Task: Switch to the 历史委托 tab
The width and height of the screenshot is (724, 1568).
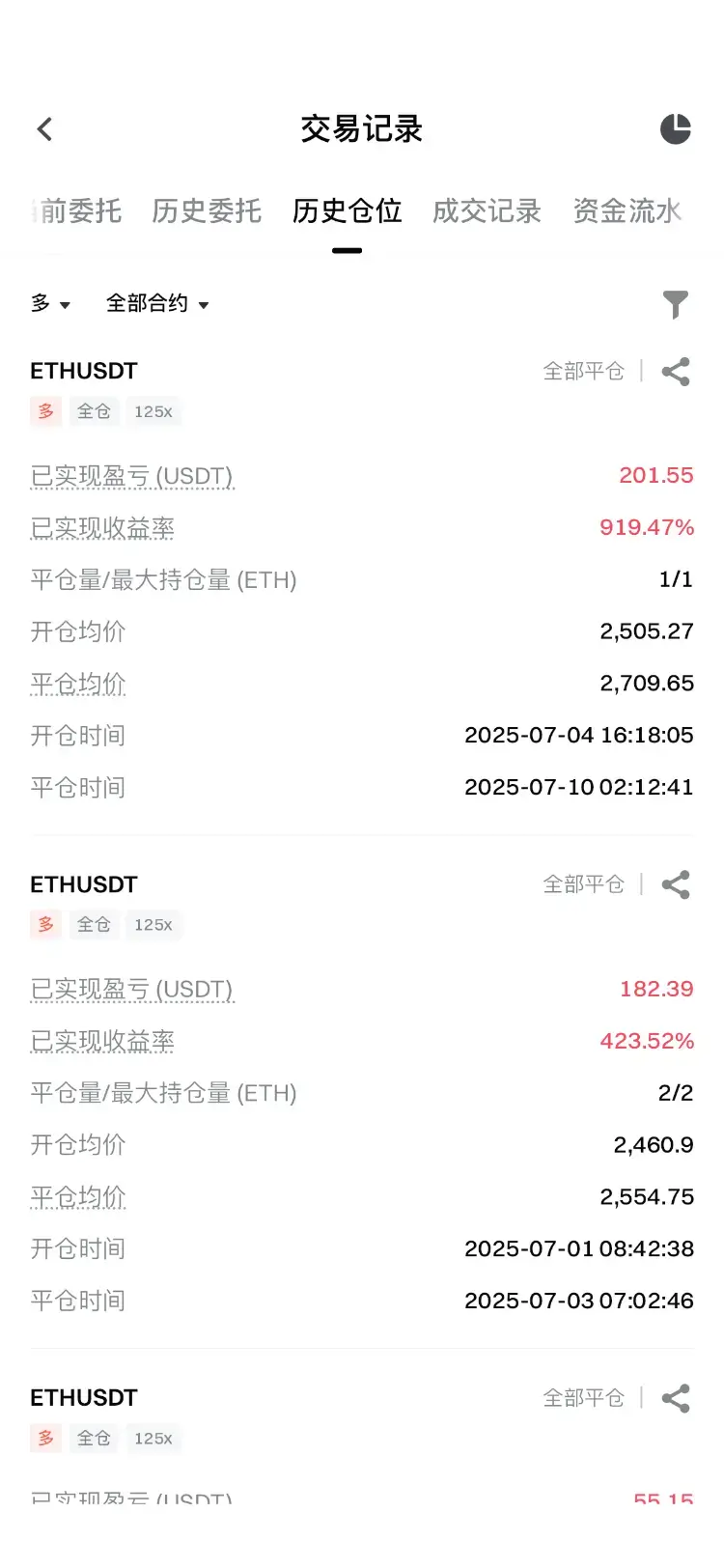Action: (207, 210)
